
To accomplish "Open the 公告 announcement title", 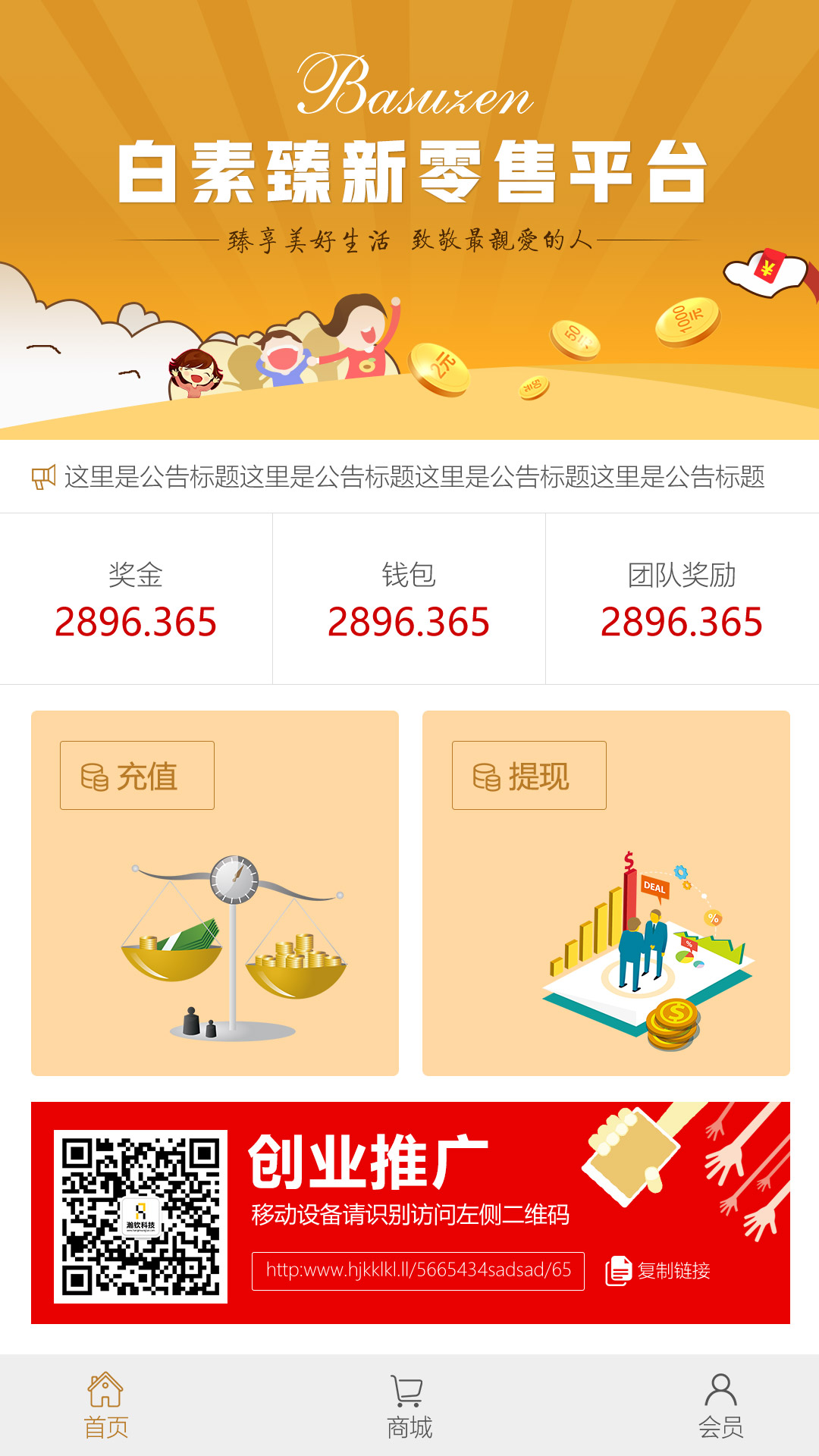I will pos(413,477).
